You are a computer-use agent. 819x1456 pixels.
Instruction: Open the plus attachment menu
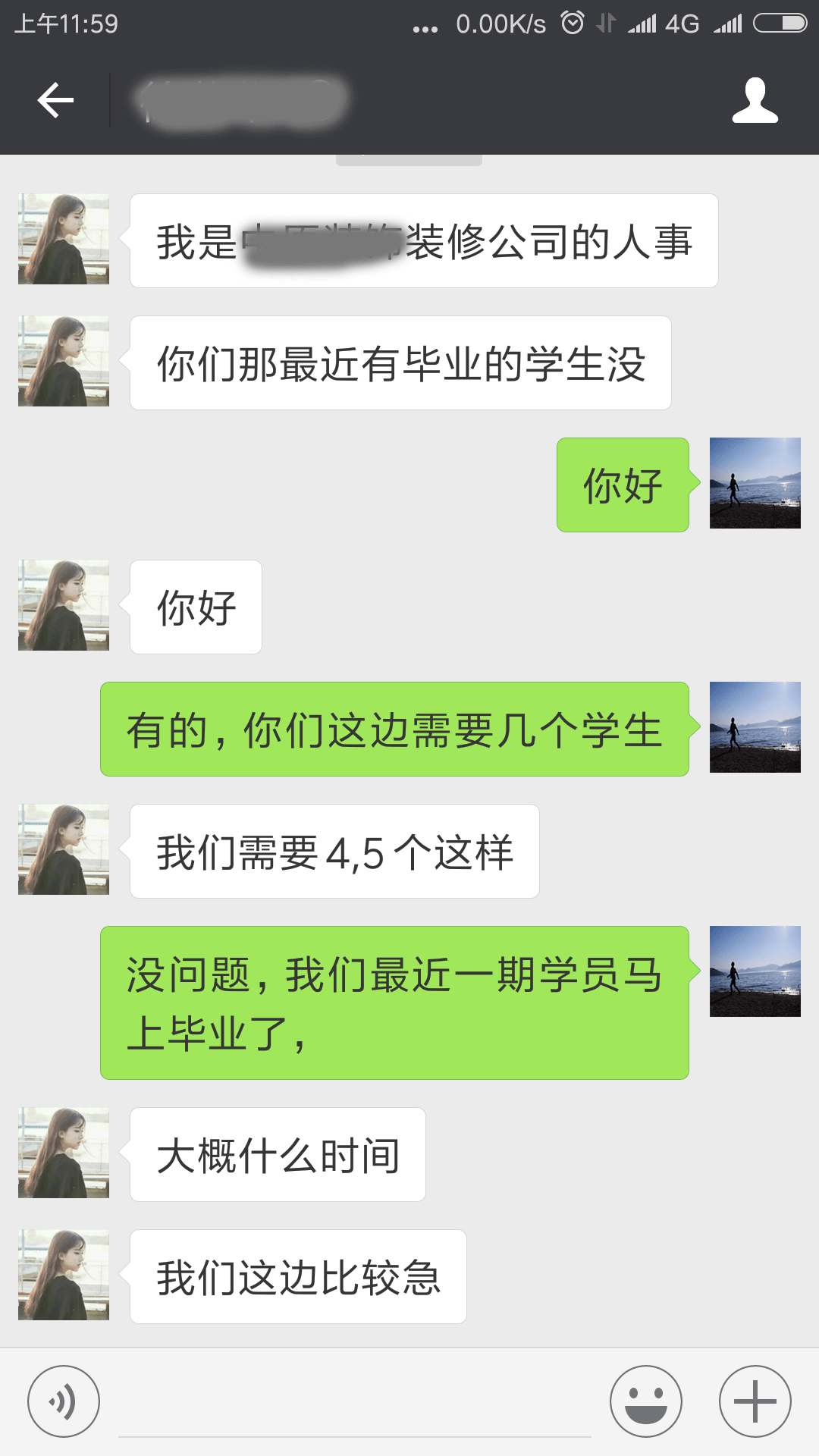(x=755, y=1401)
